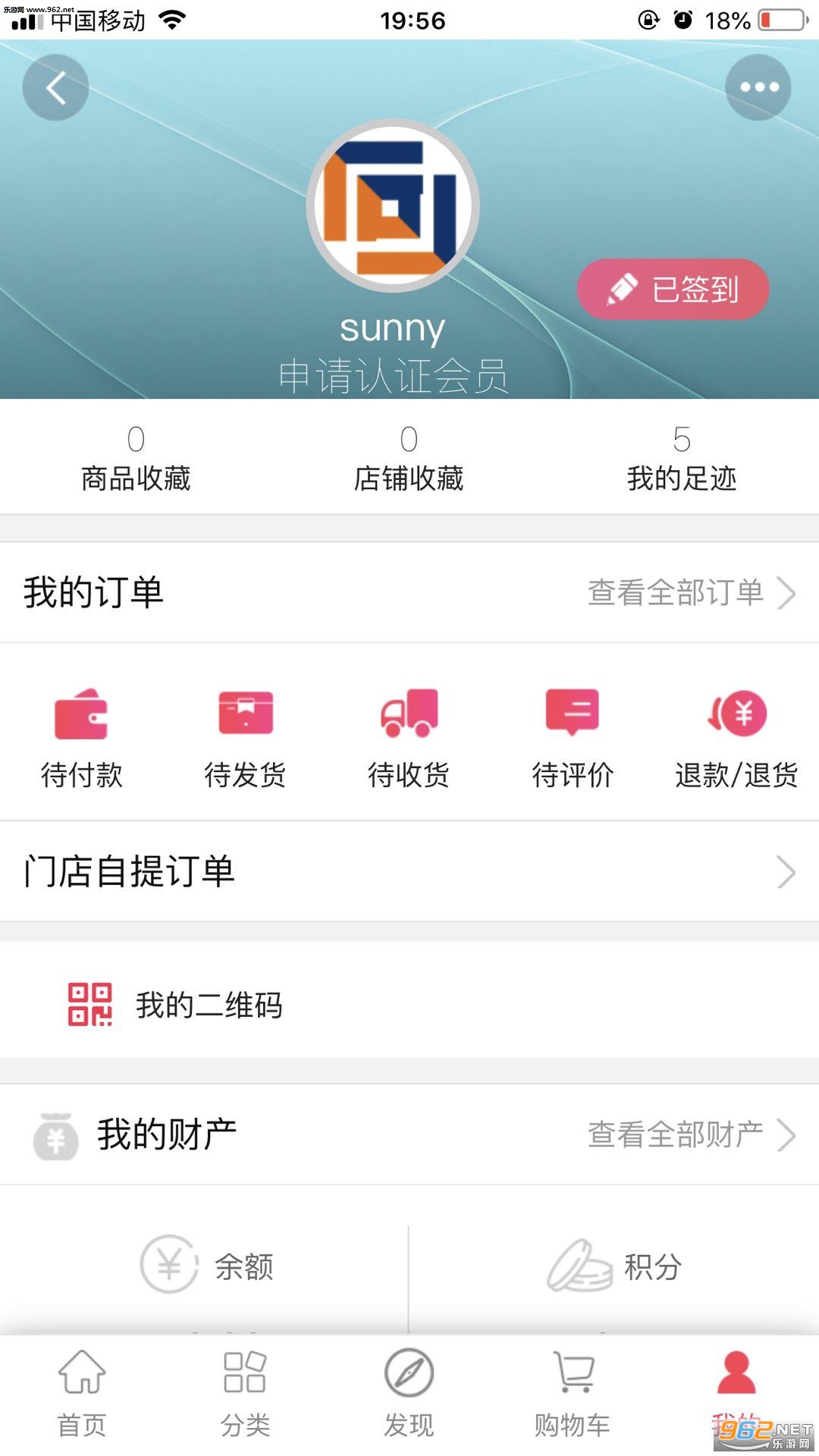View all assets via 查看全部财产
Viewport: 819px width, 1456px height.
[690, 1134]
